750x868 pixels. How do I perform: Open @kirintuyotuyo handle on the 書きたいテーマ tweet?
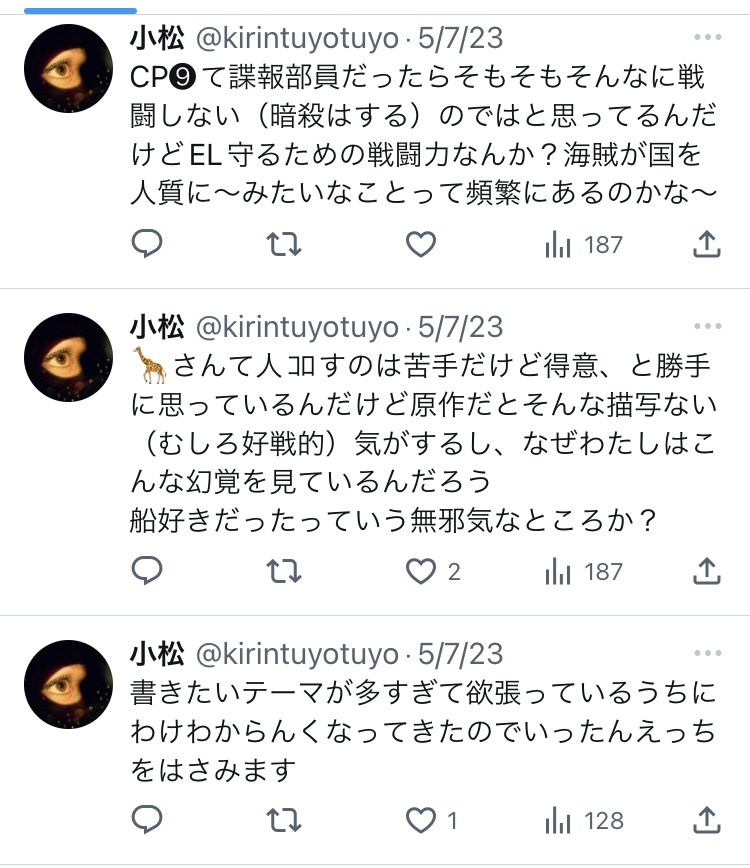(x=296, y=655)
